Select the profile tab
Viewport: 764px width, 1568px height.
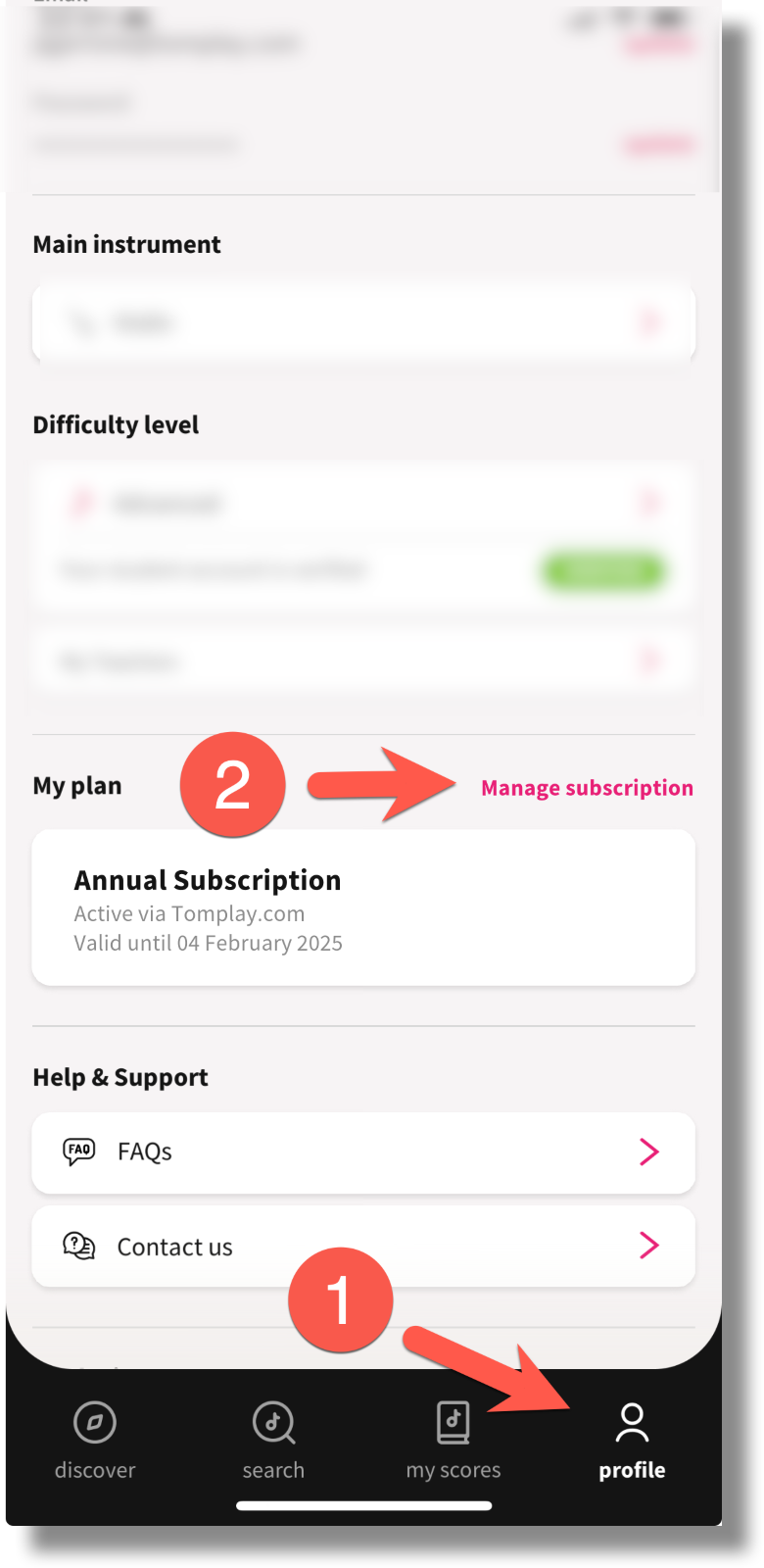[x=632, y=1441]
